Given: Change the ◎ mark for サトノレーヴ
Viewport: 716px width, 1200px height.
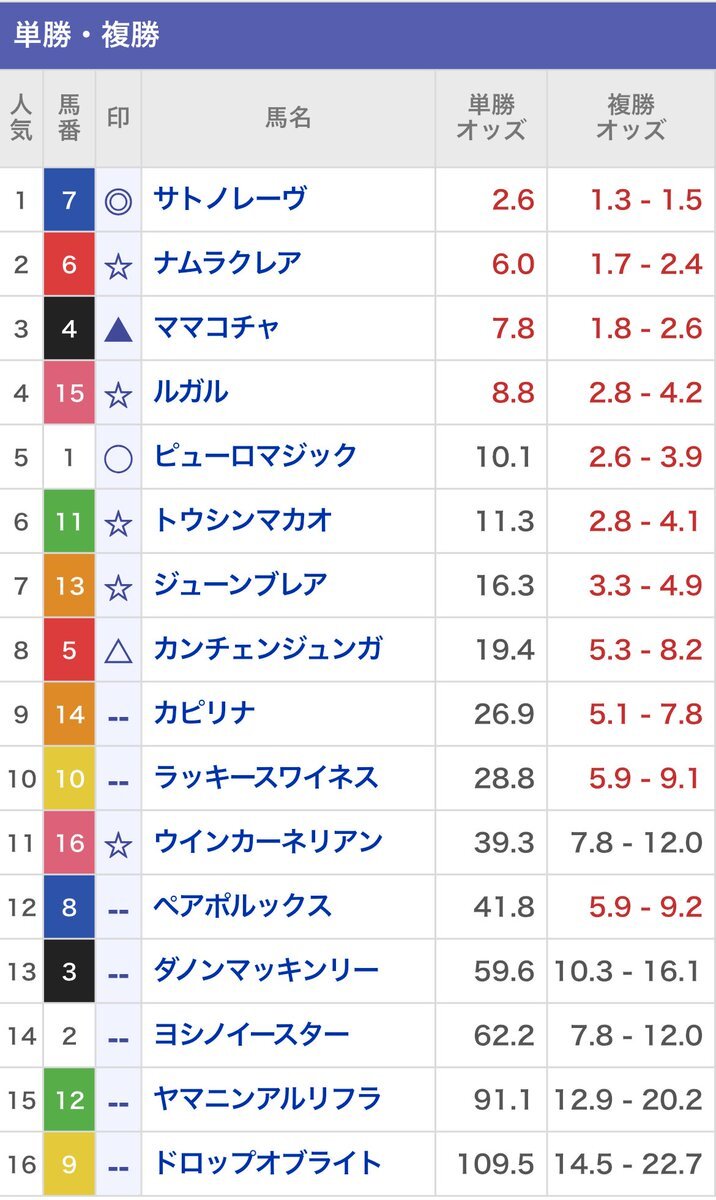Looking at the screenshot, I should pos(118,200).
